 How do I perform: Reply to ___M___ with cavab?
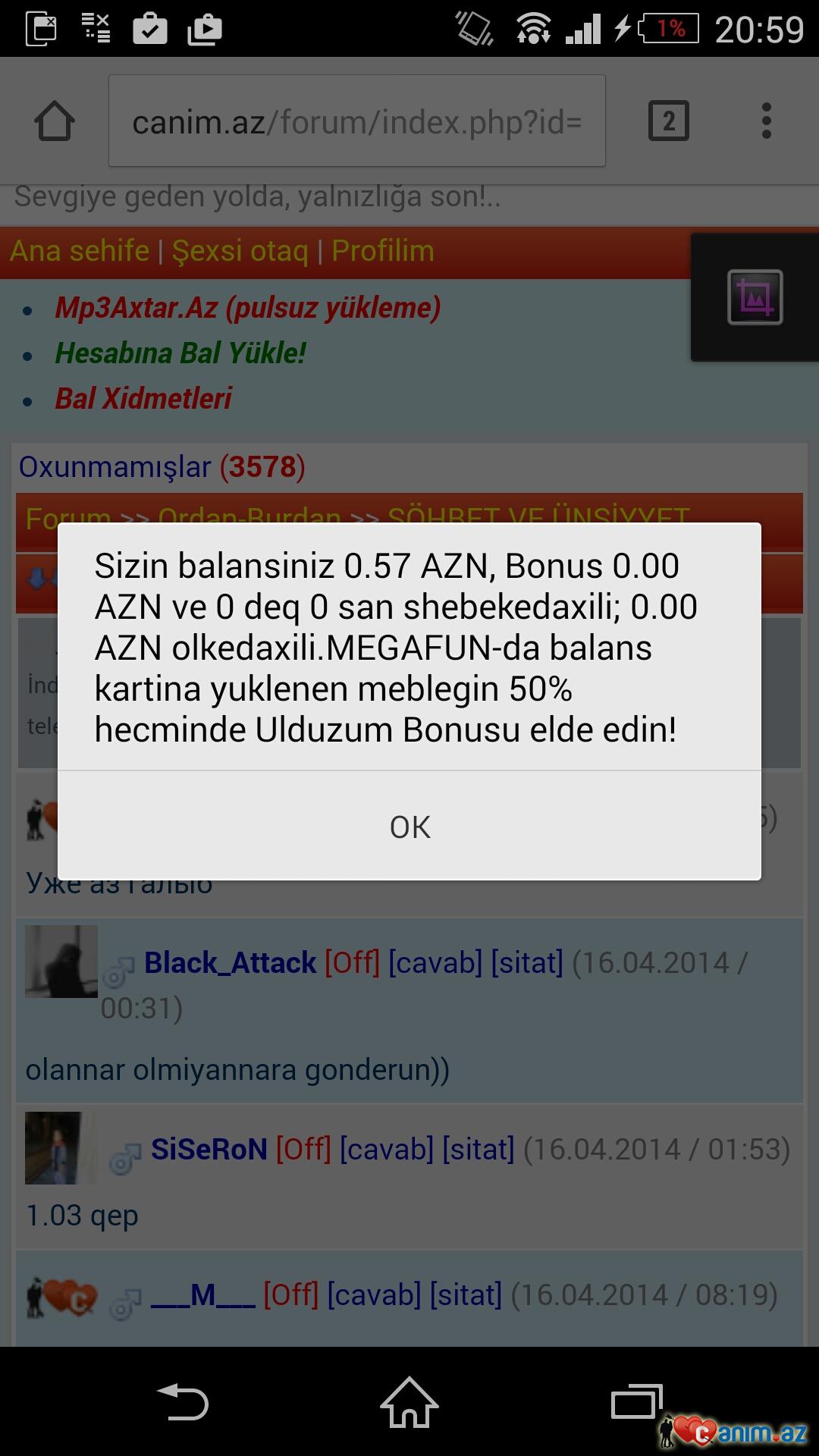(374, 1295)
